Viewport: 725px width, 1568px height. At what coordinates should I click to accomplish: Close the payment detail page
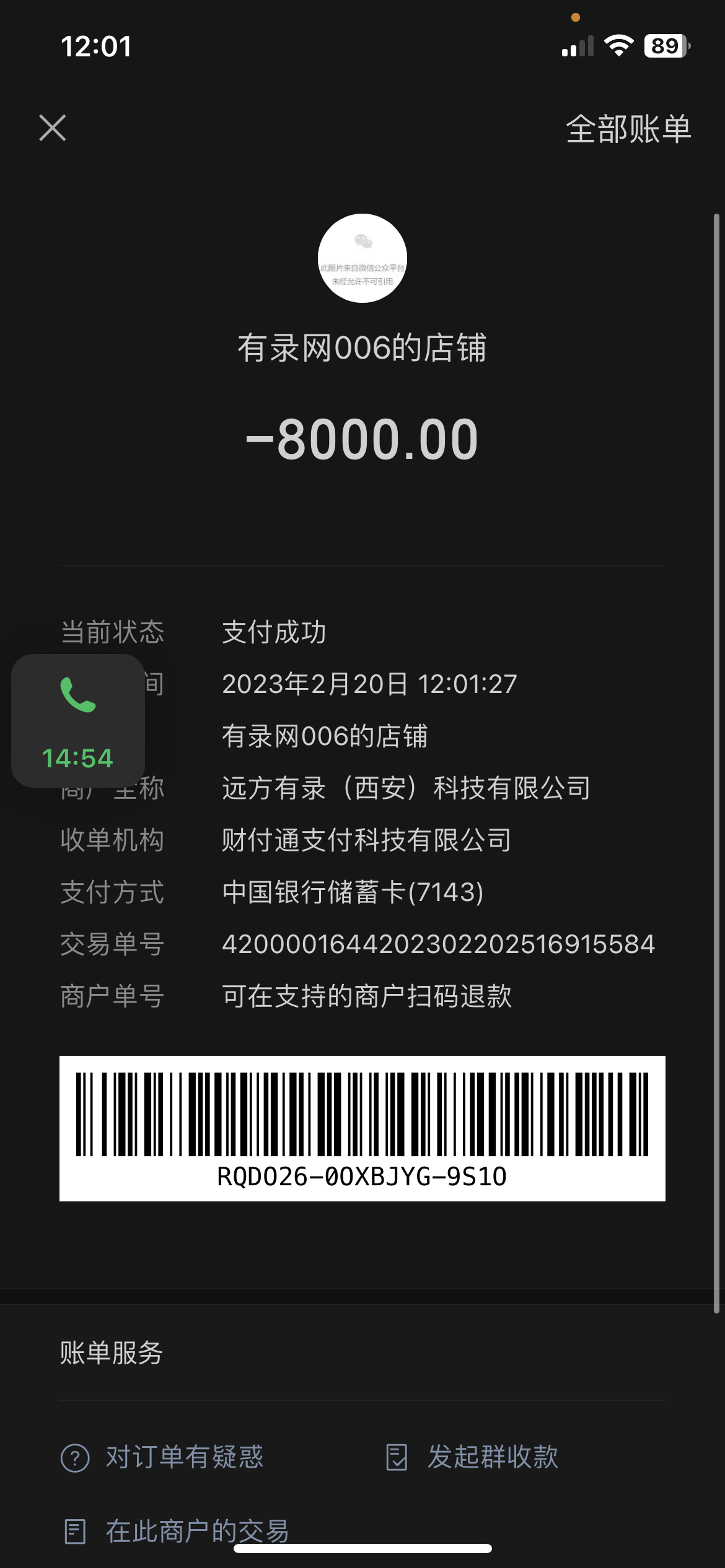pyautogui.click(x=53, y=128)
